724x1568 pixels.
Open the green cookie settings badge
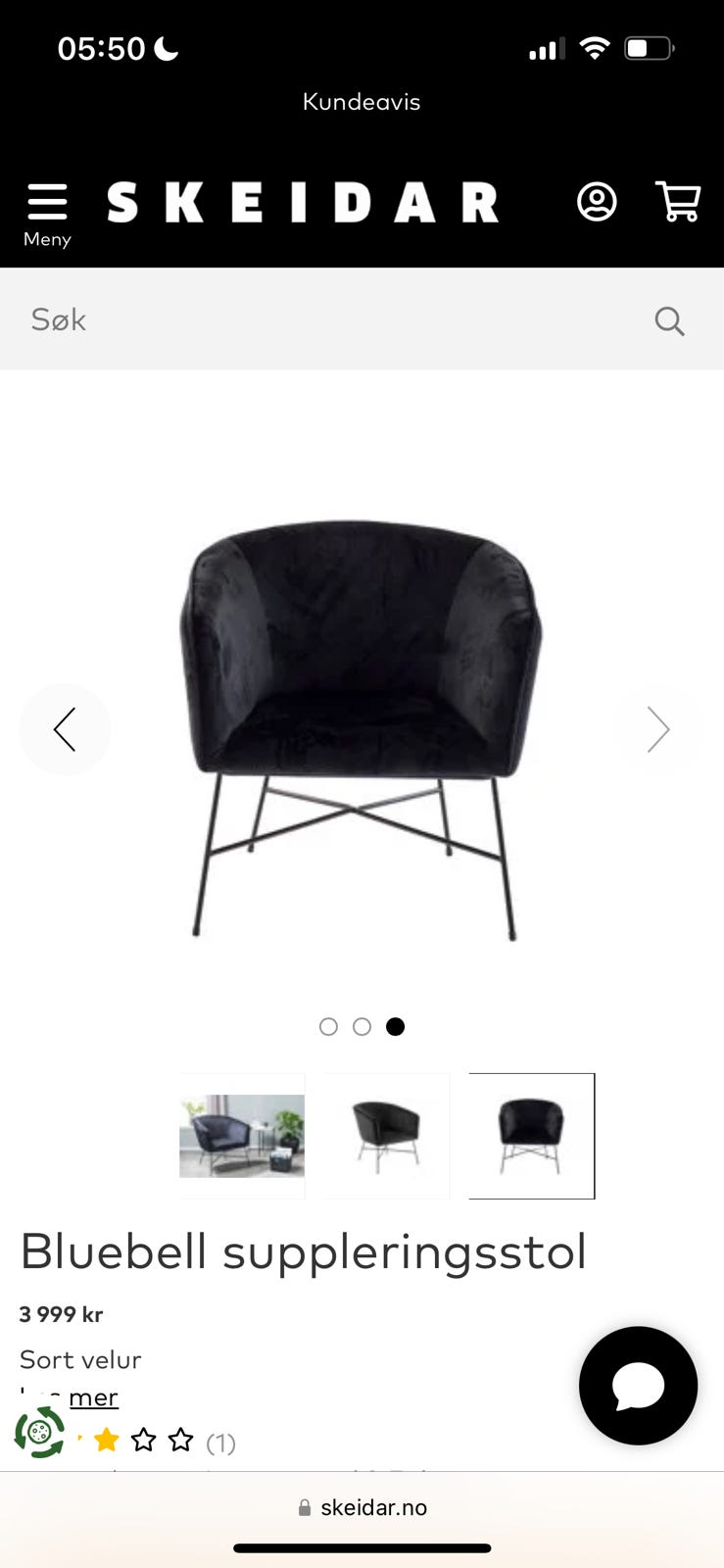(39, 1432)
